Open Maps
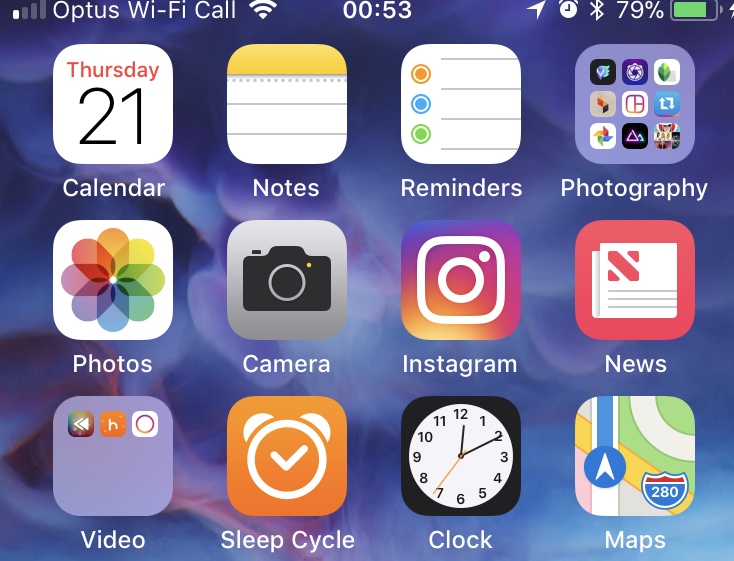Image resolution: width=734 pixels, height=561 pixels. [x=635, y=456]
